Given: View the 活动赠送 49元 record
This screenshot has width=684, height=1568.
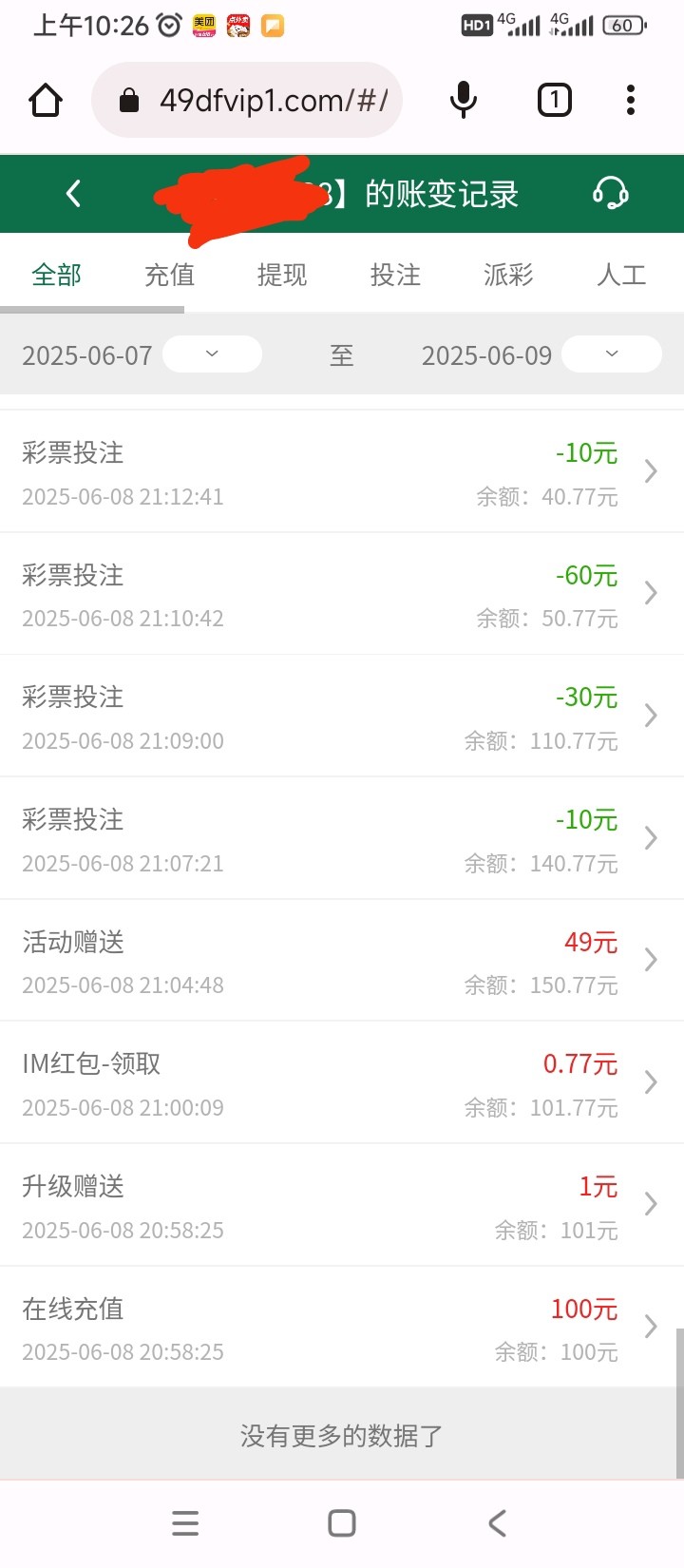Looking at the screenshot, I should point(342,961).
